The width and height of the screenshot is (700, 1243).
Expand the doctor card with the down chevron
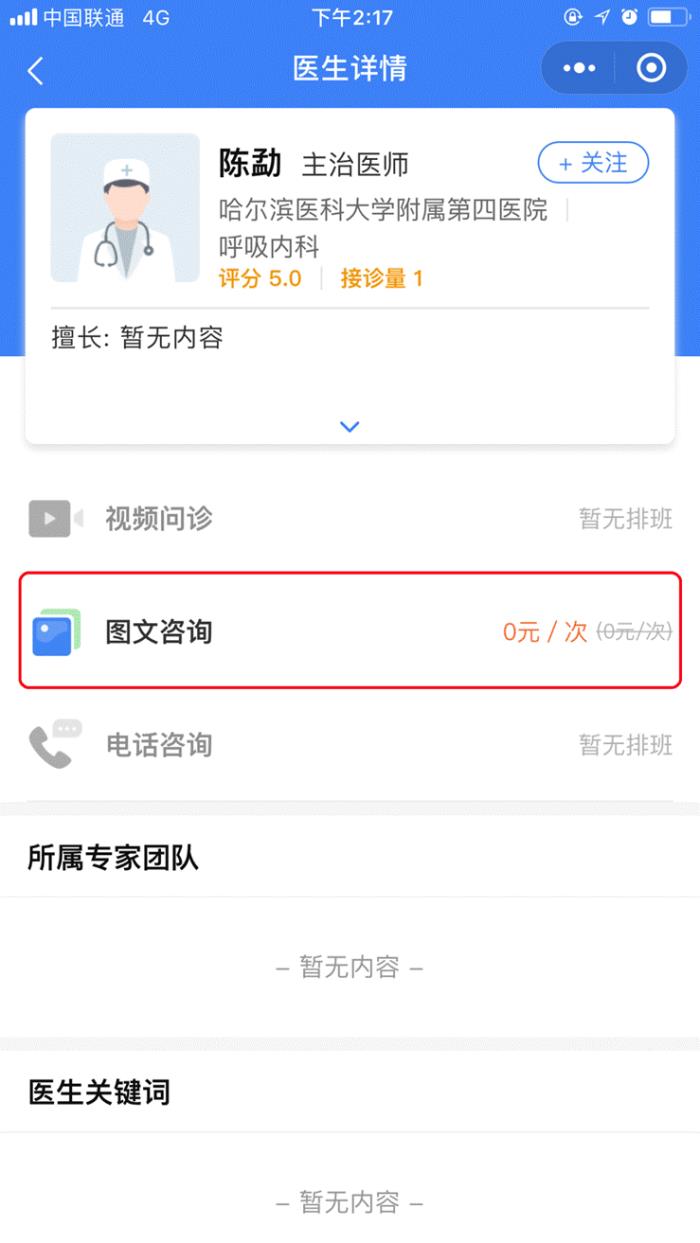coord(349,427)
